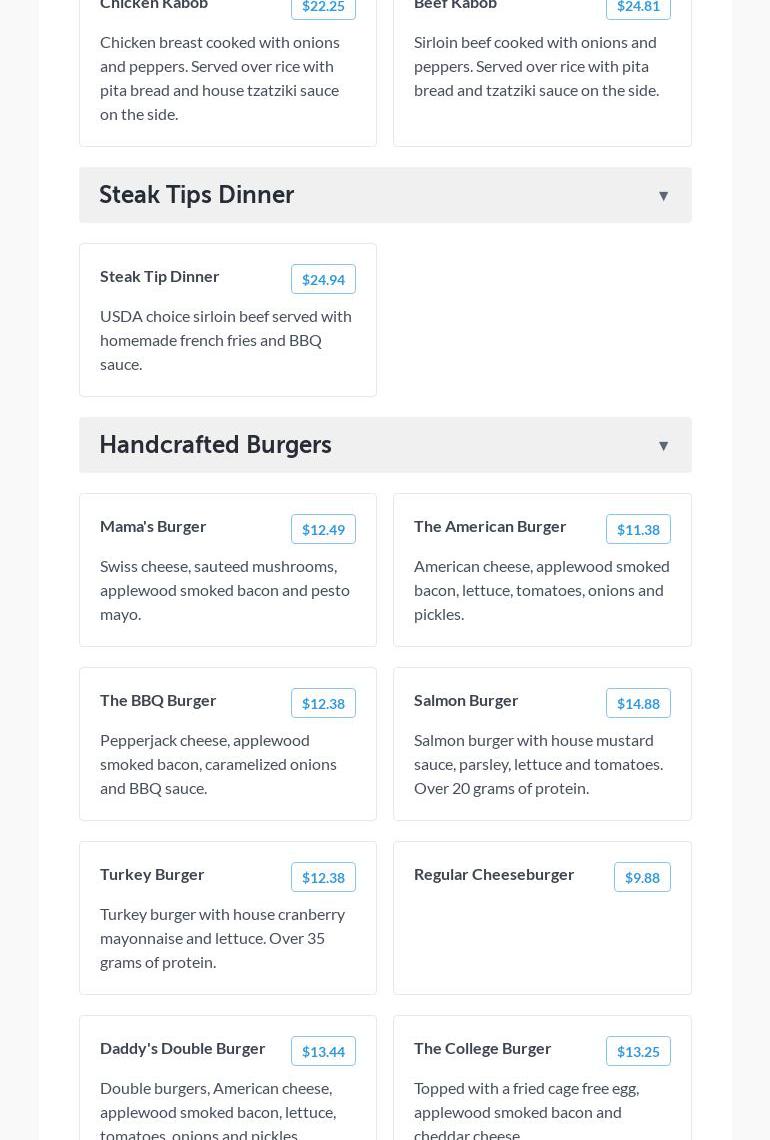Open The American Burger card
770x1140 pixels.
point(542,570)
